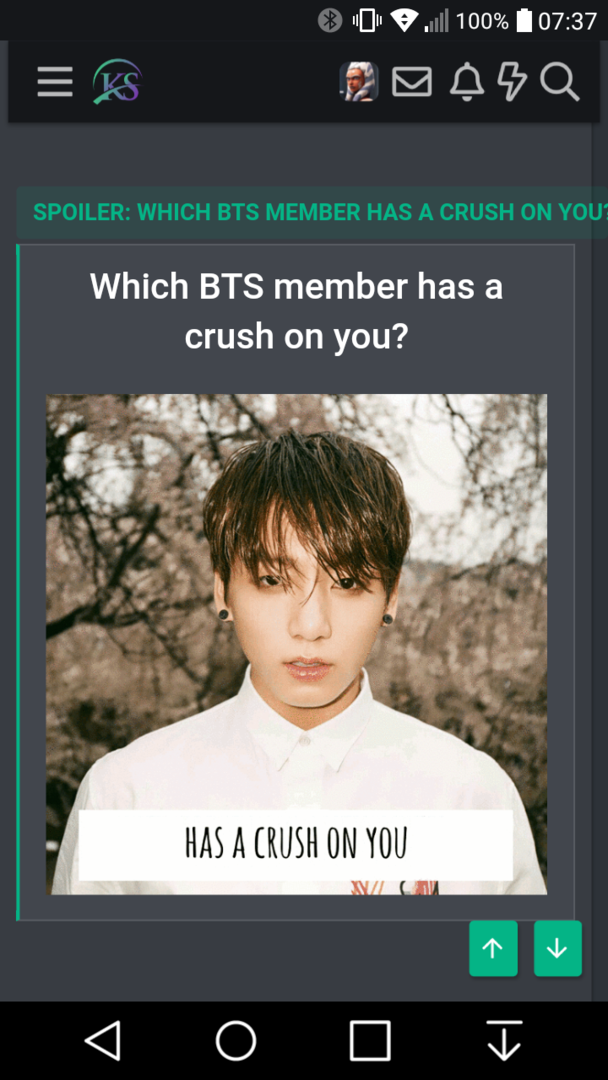Open the user profile avatar
Viewport: 608px width, 1080px height.
[359, 82]
